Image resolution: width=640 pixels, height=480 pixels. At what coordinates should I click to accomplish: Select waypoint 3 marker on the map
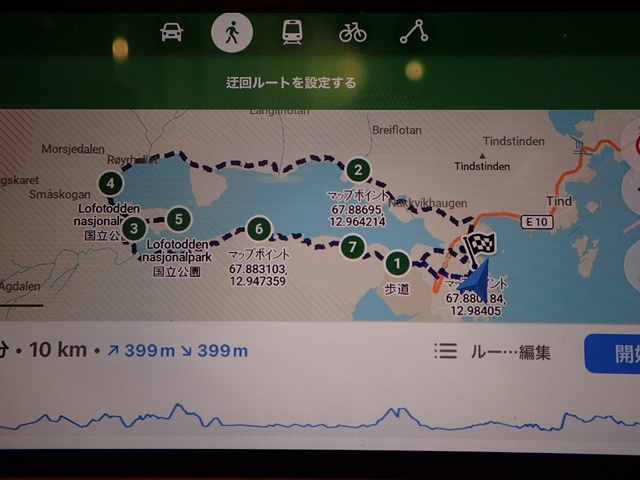134,227
